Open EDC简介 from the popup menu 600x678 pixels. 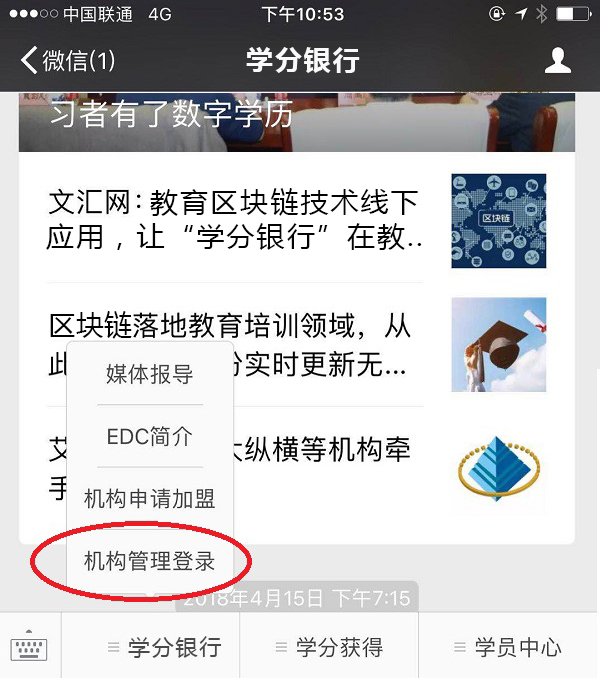[x=150, y=437]
